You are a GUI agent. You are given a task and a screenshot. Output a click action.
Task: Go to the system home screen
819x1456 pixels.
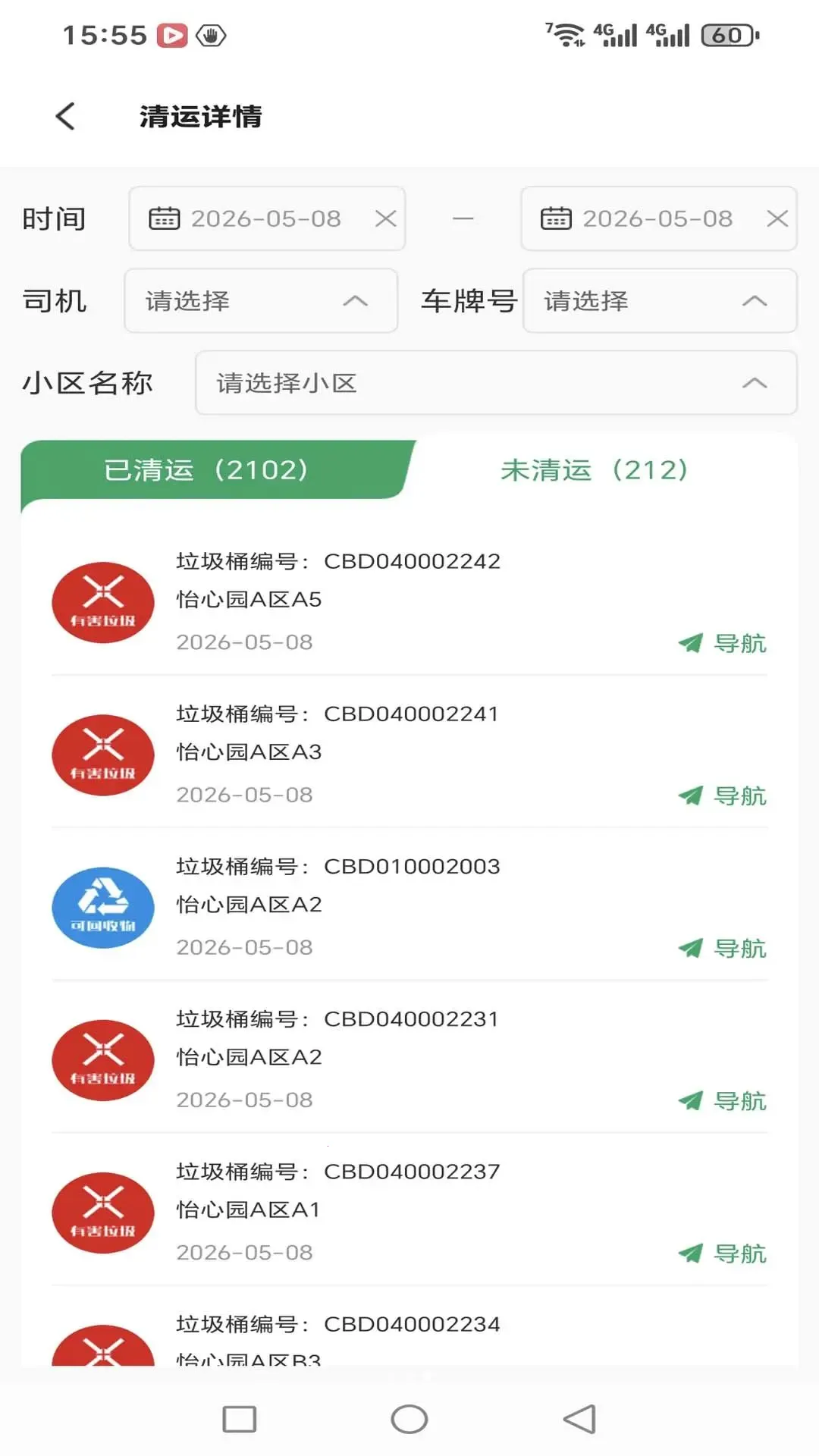409,1419
